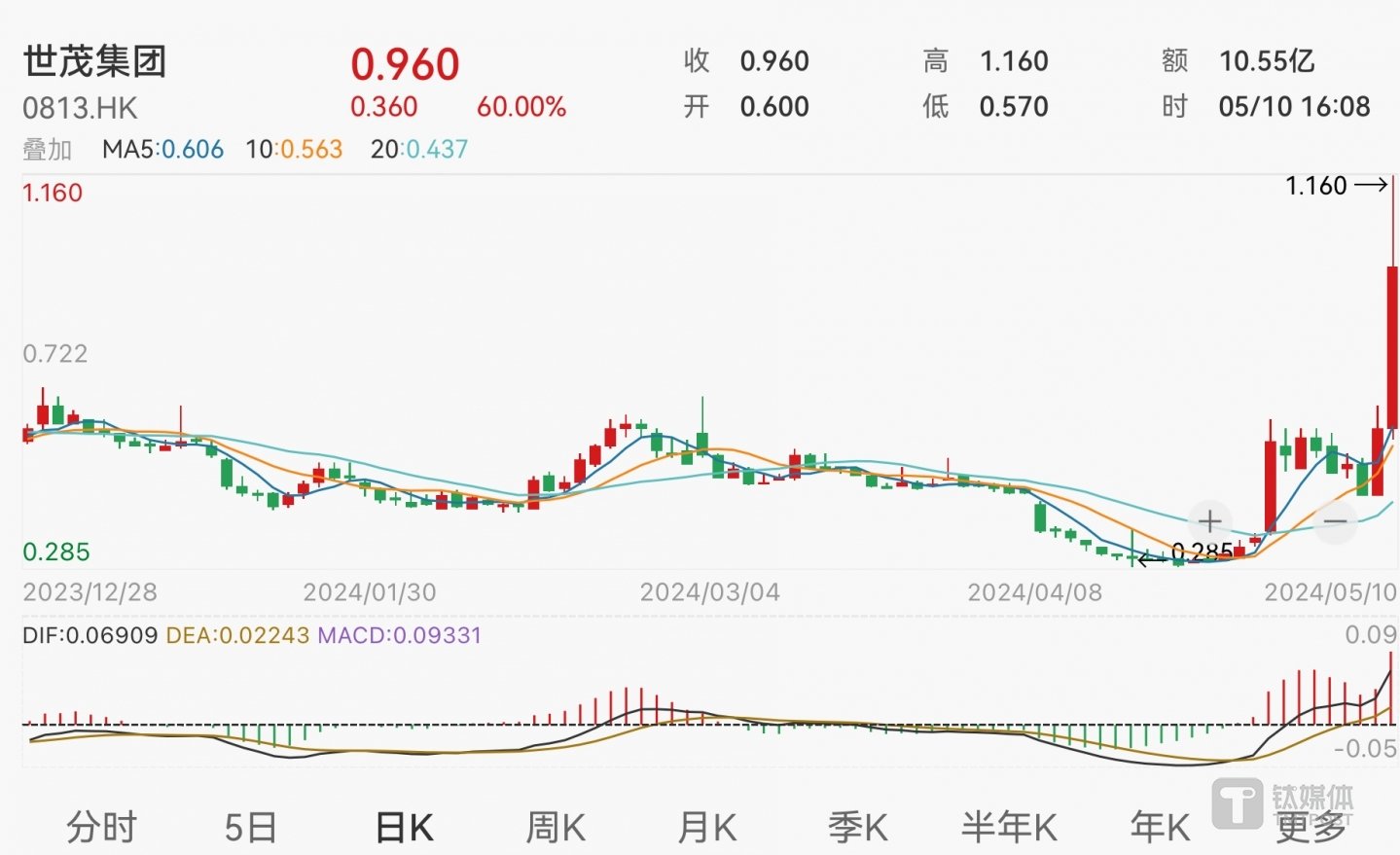
Task: Show the 月K monthly chart
Action: pos(707,828)
